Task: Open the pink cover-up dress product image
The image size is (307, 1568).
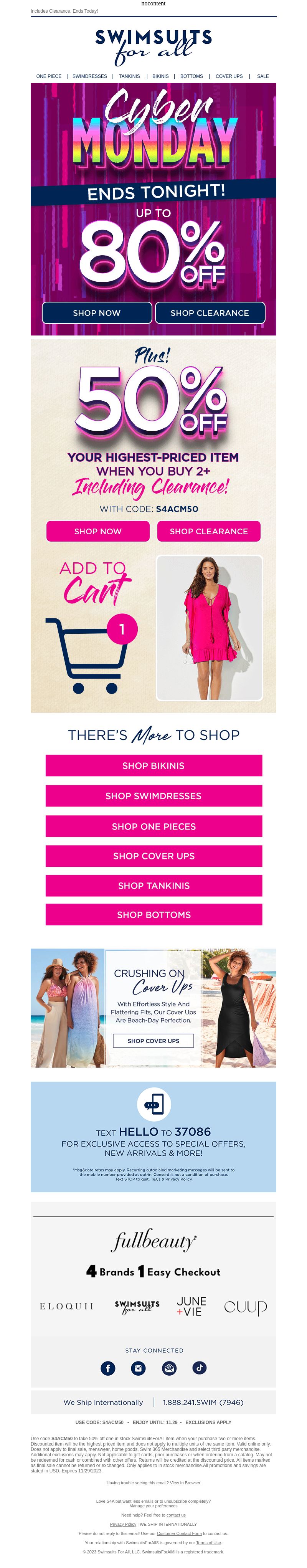Action: 209,628
